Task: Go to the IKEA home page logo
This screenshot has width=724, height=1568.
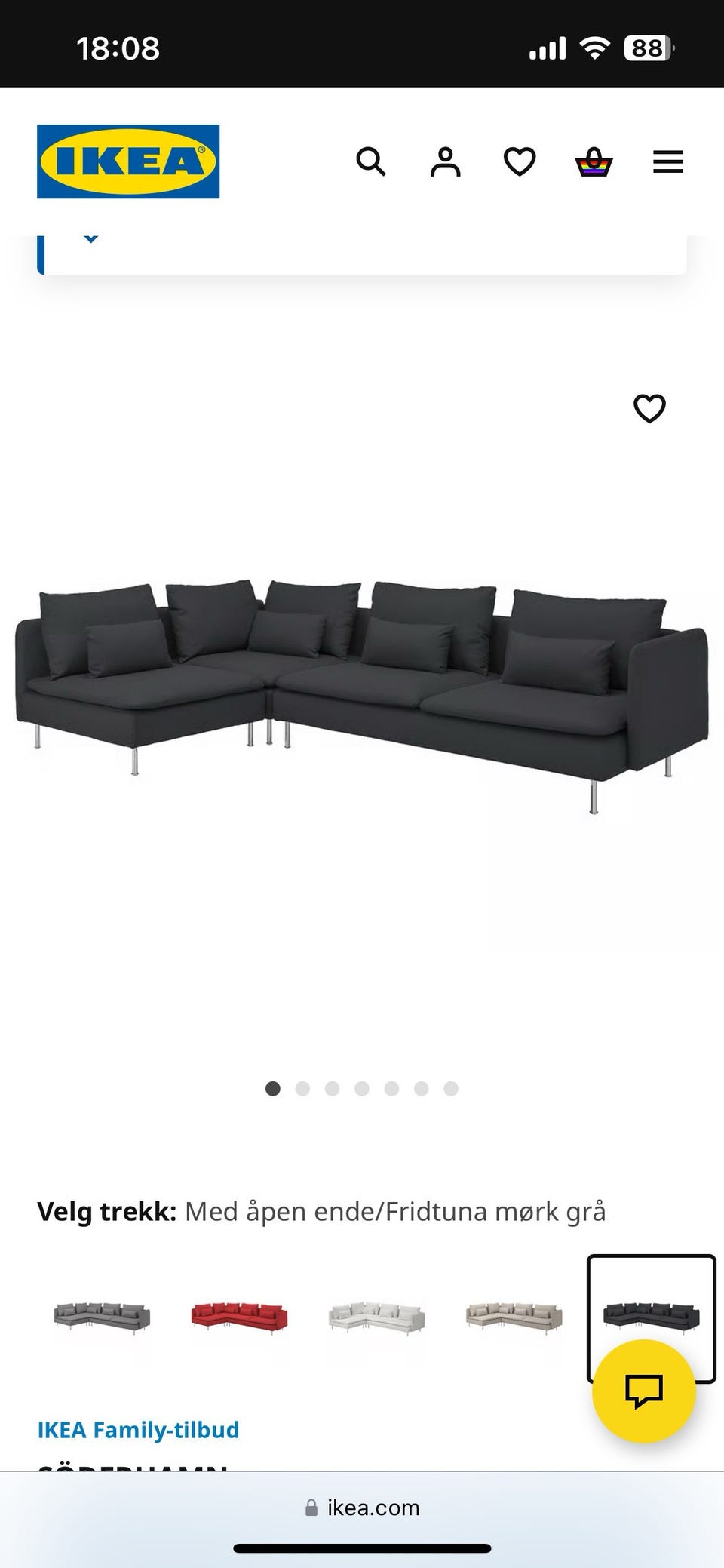Action: click(x=128, y=161)
